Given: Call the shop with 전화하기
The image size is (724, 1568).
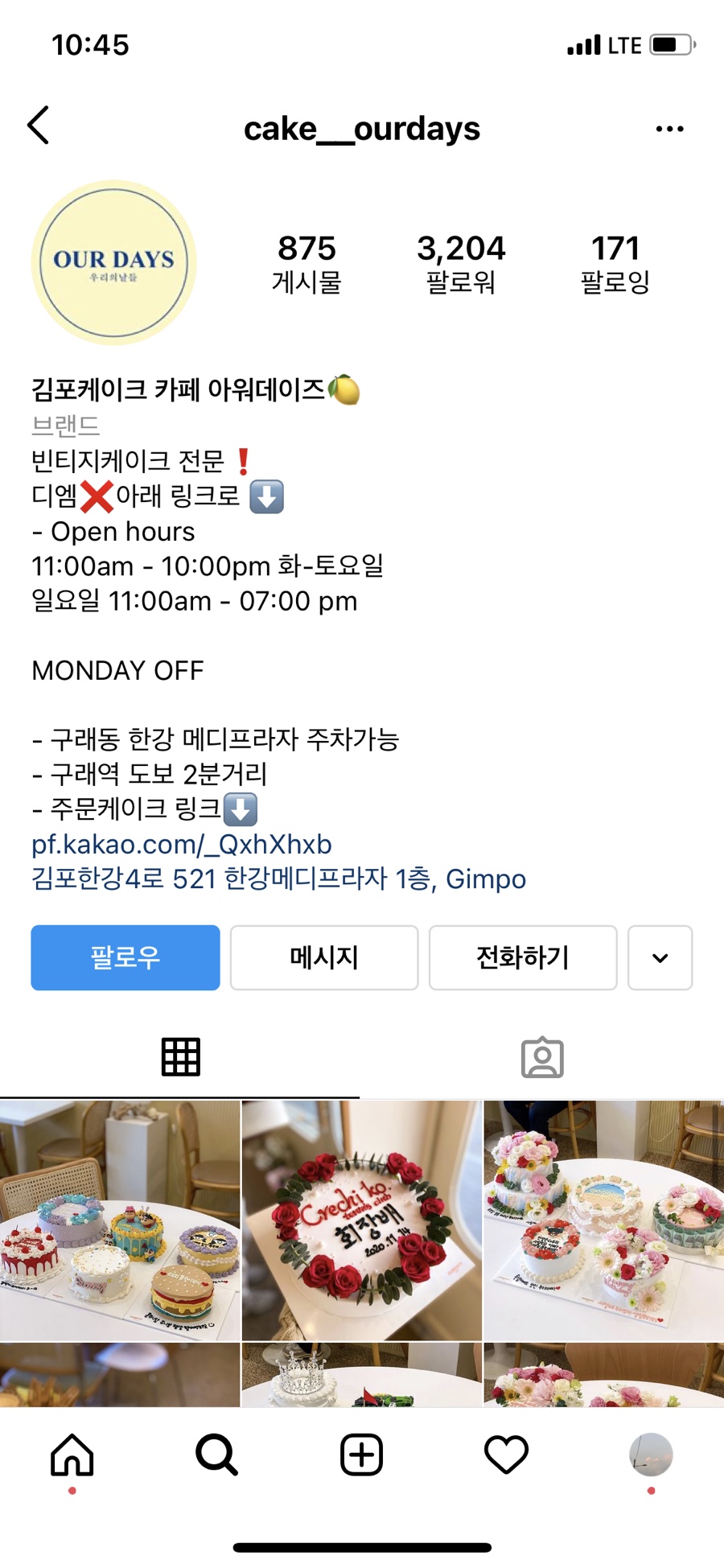Looking at the screenshot, I should click(523, 957).
